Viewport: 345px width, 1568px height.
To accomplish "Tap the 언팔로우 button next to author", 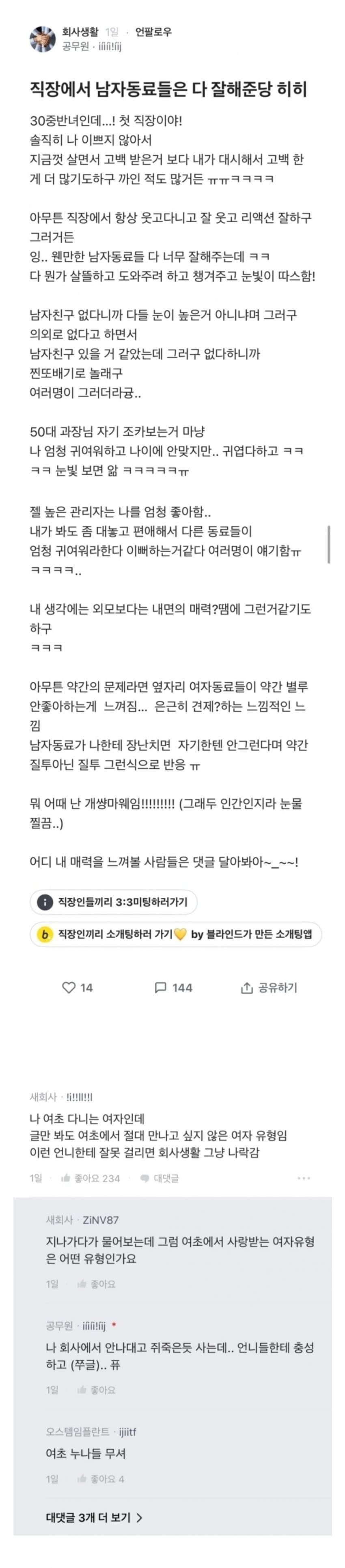I will pos(153,32).
